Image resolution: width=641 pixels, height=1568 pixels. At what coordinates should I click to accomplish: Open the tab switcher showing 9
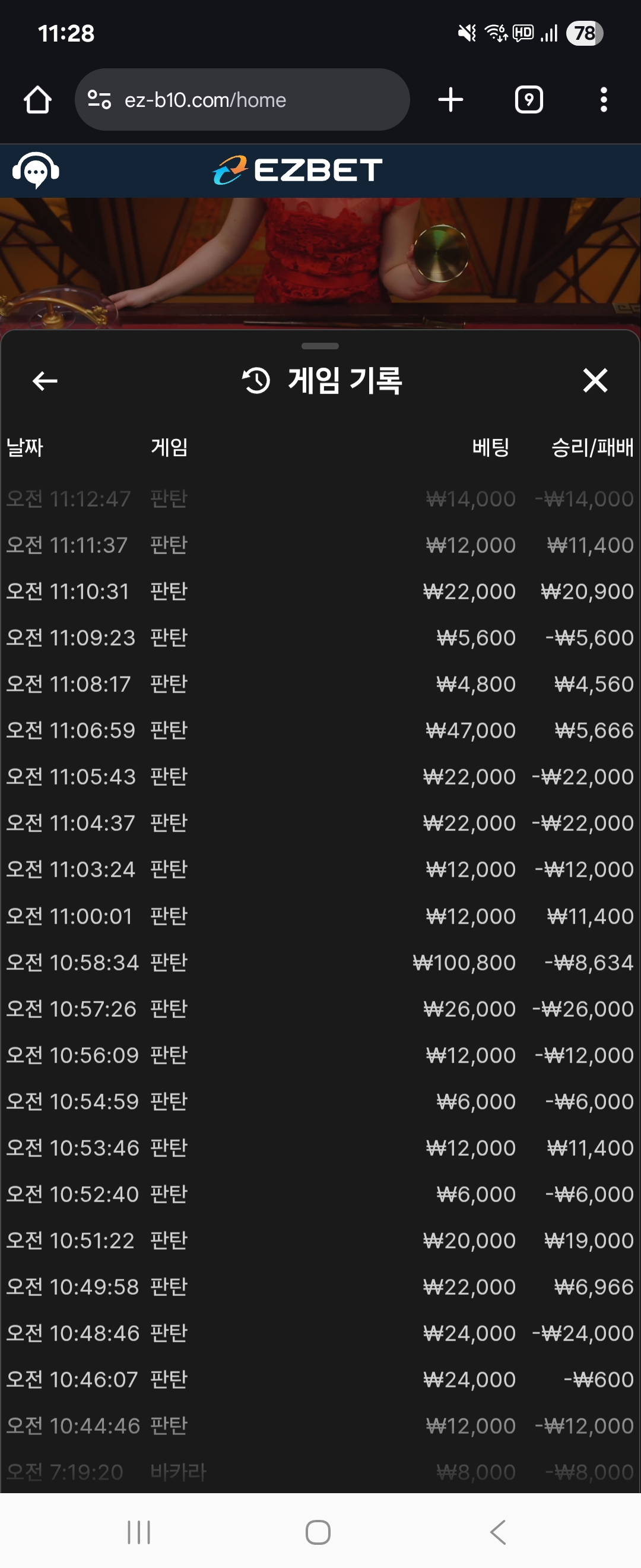click(528, 100)
